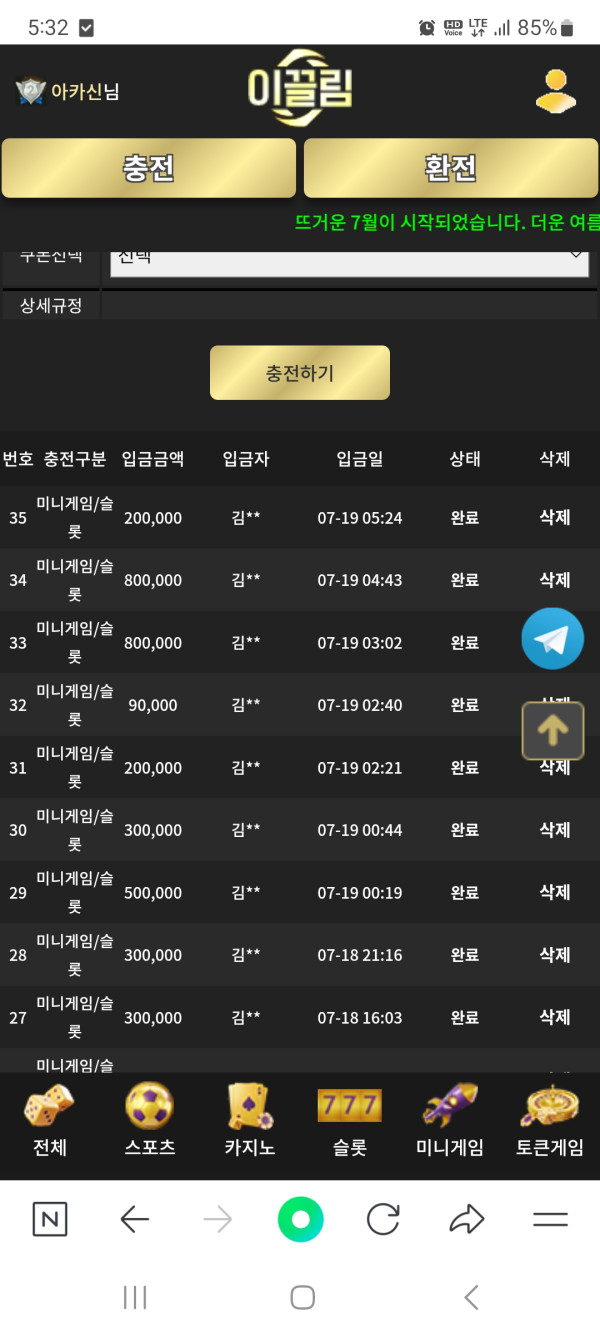Go back with the browser arrow

[134, 1219]
